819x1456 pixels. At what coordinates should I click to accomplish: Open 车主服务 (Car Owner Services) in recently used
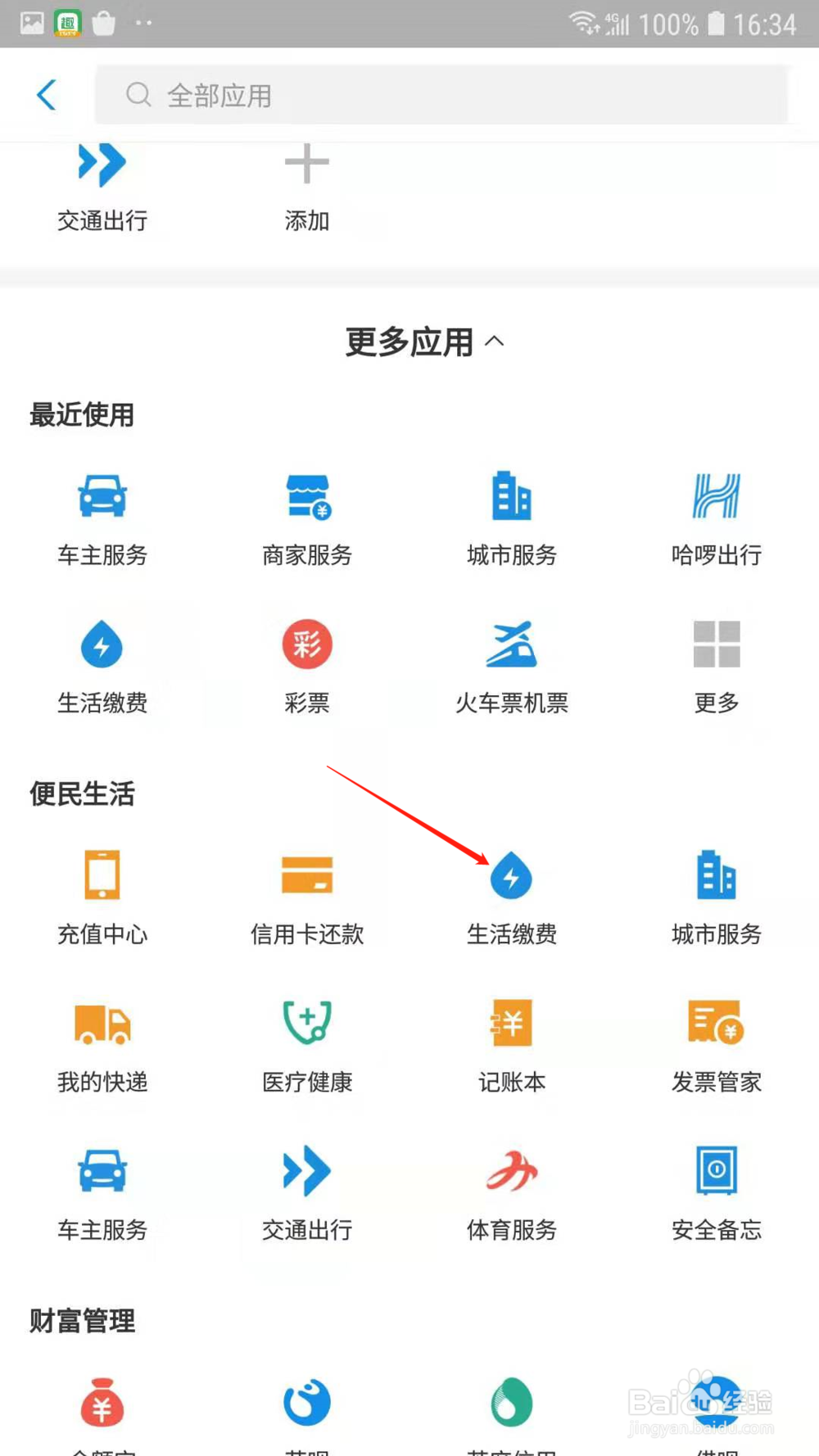(102, 516)
